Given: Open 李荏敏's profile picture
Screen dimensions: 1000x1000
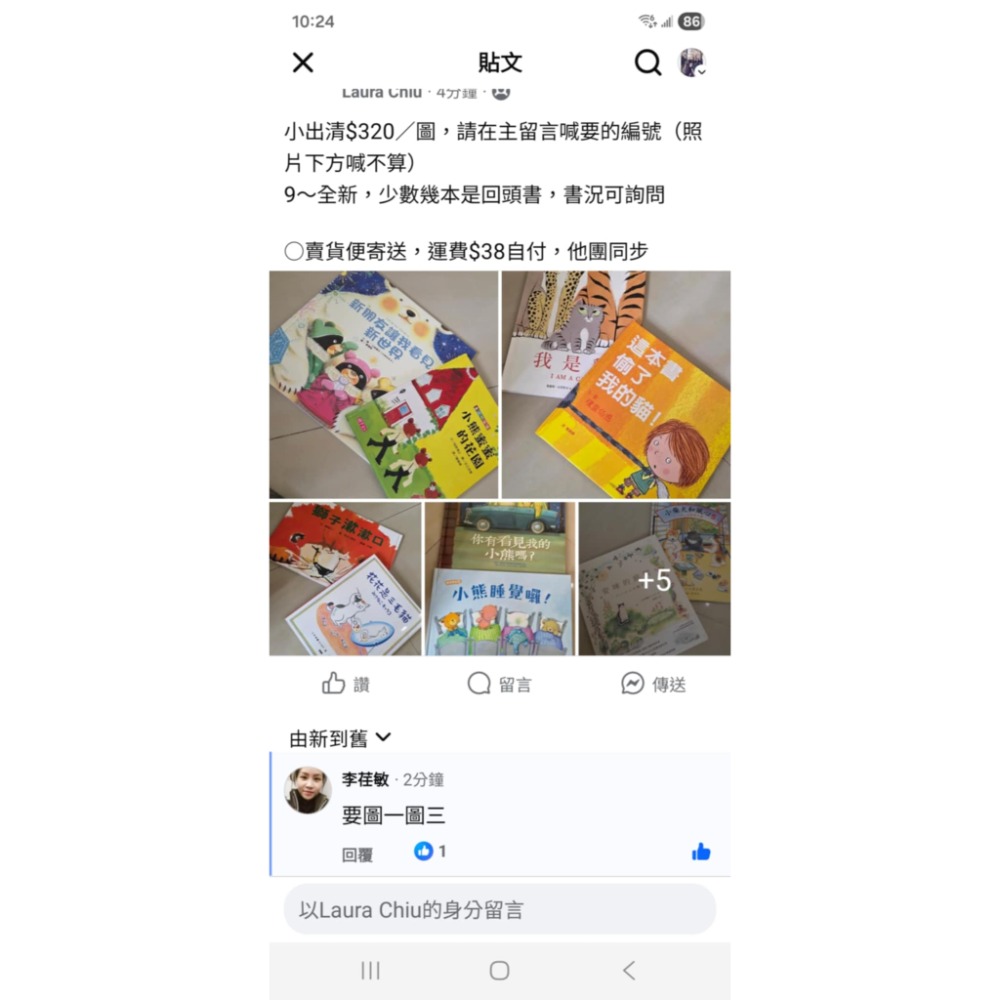Looking at the screenshot, I should tap(308, 790).
